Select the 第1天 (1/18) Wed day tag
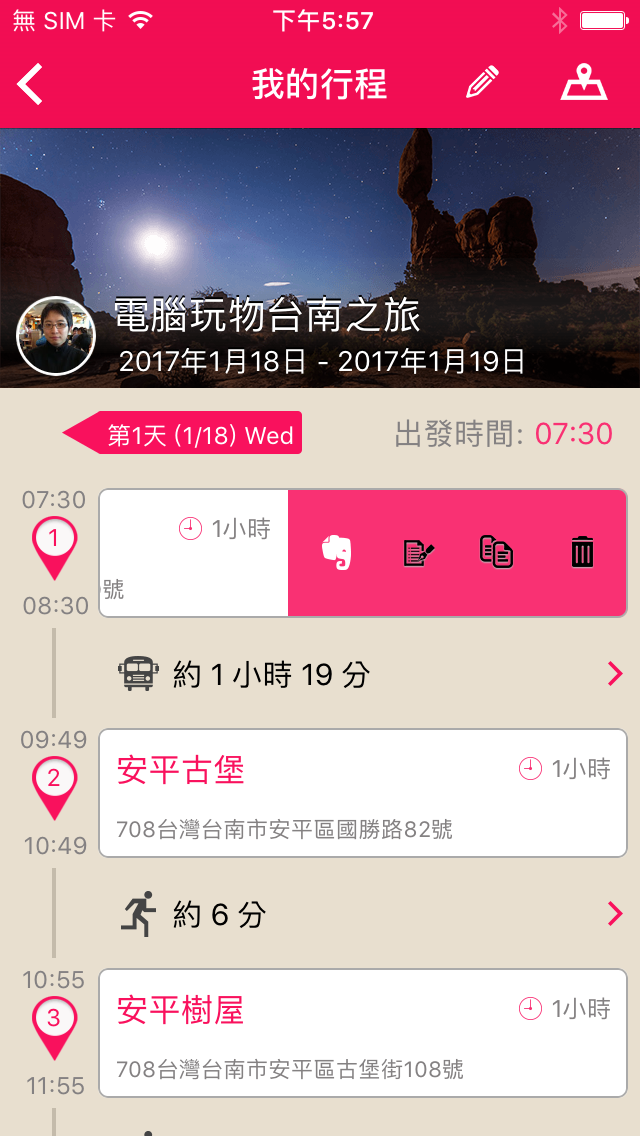 pyautogui.click(x=183, y=433)
